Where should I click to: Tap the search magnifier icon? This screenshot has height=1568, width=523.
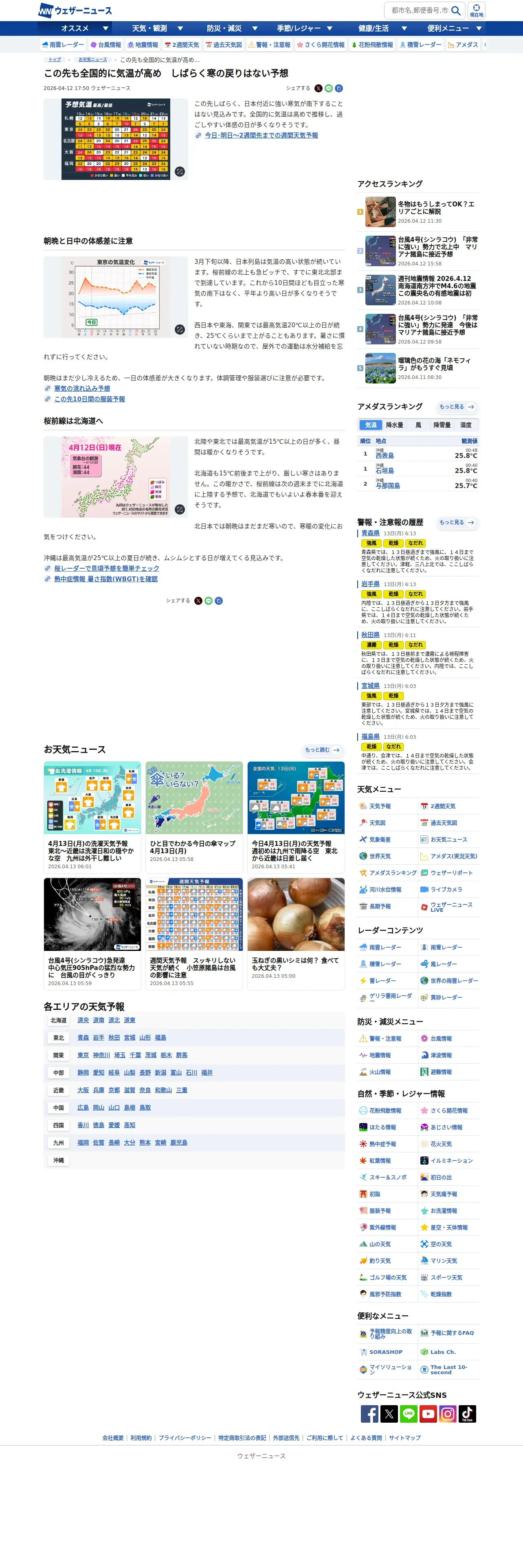(455, 10)
